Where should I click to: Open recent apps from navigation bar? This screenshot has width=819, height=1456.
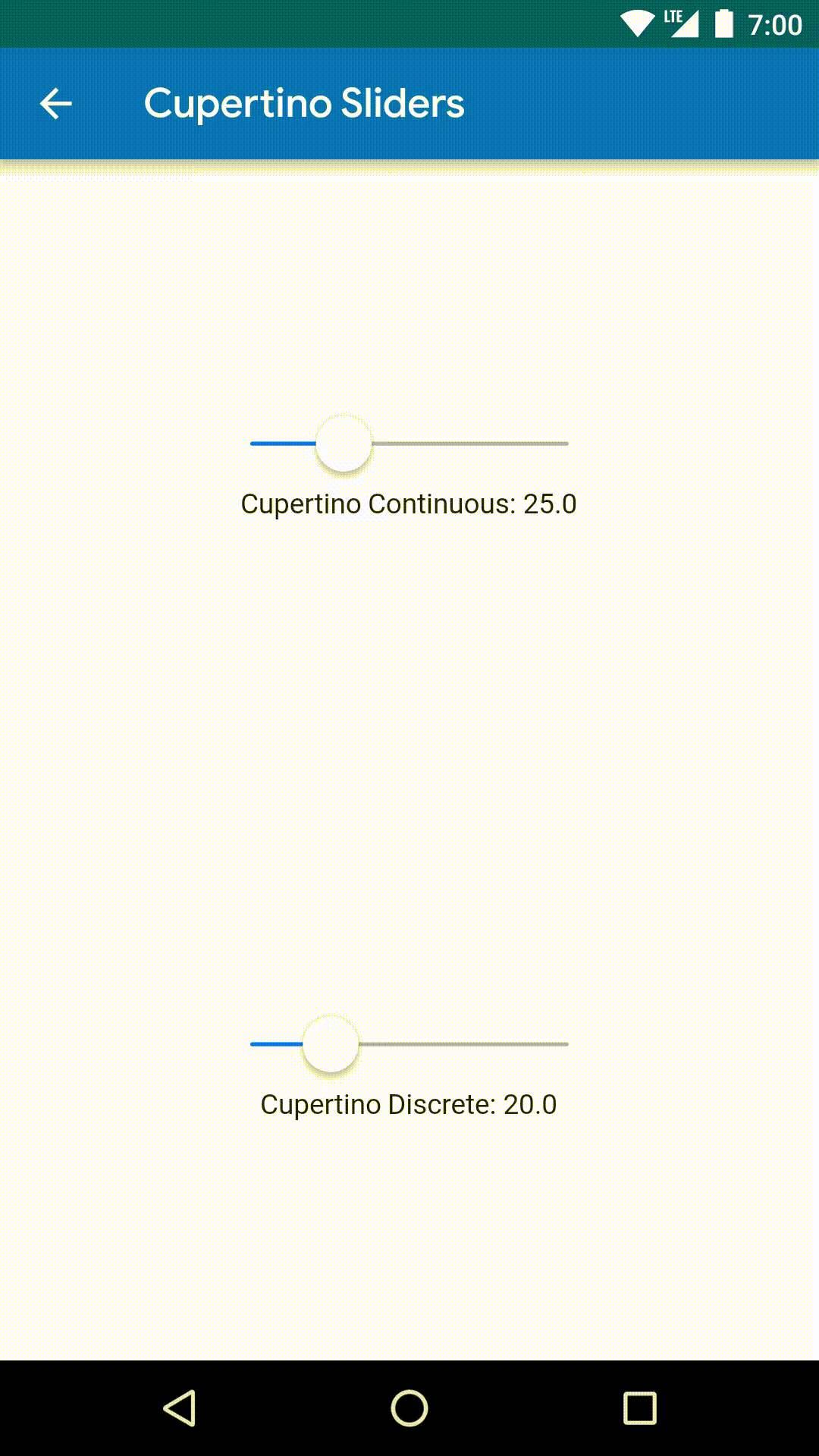639,1408
